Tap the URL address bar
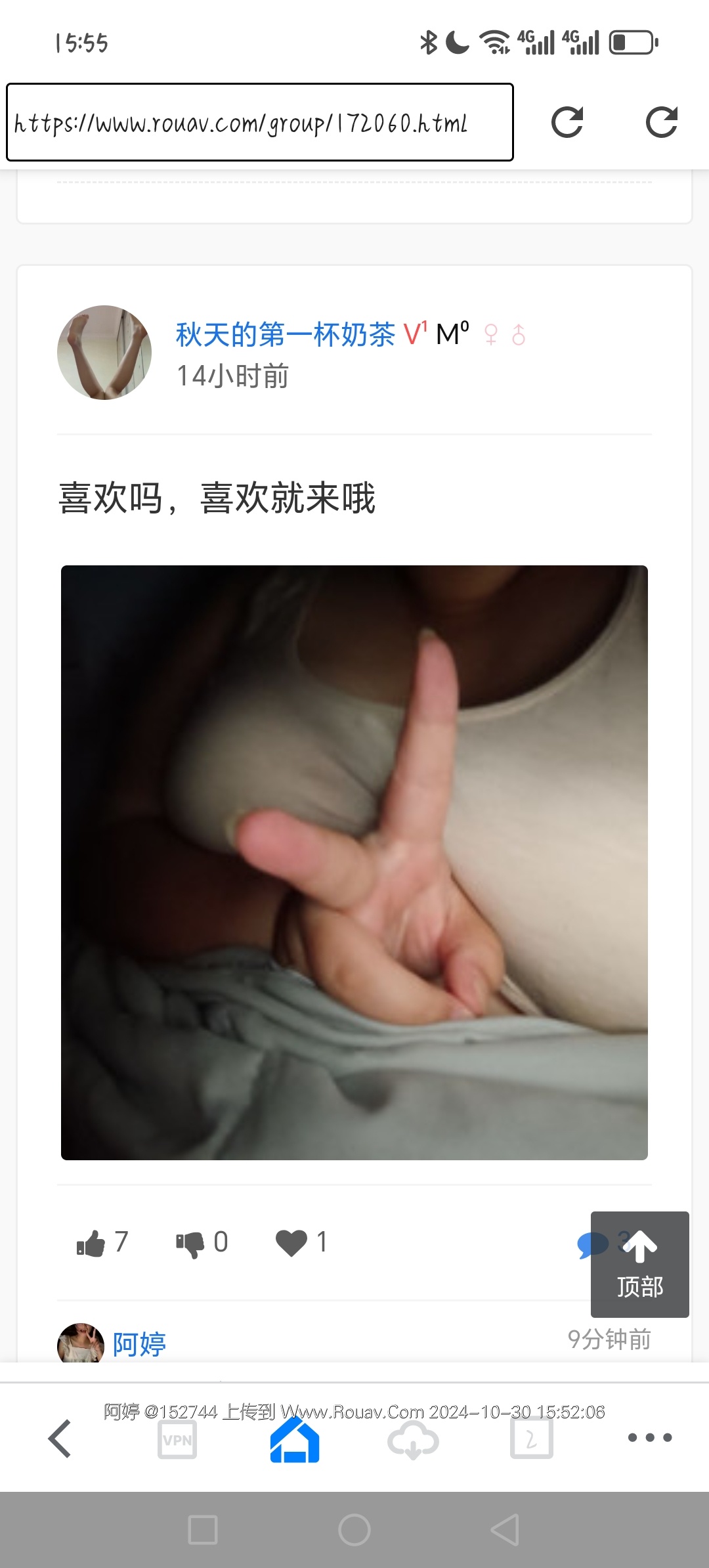Image resolution: width=709 pixels, height=1568 pixels. (260, 122)
